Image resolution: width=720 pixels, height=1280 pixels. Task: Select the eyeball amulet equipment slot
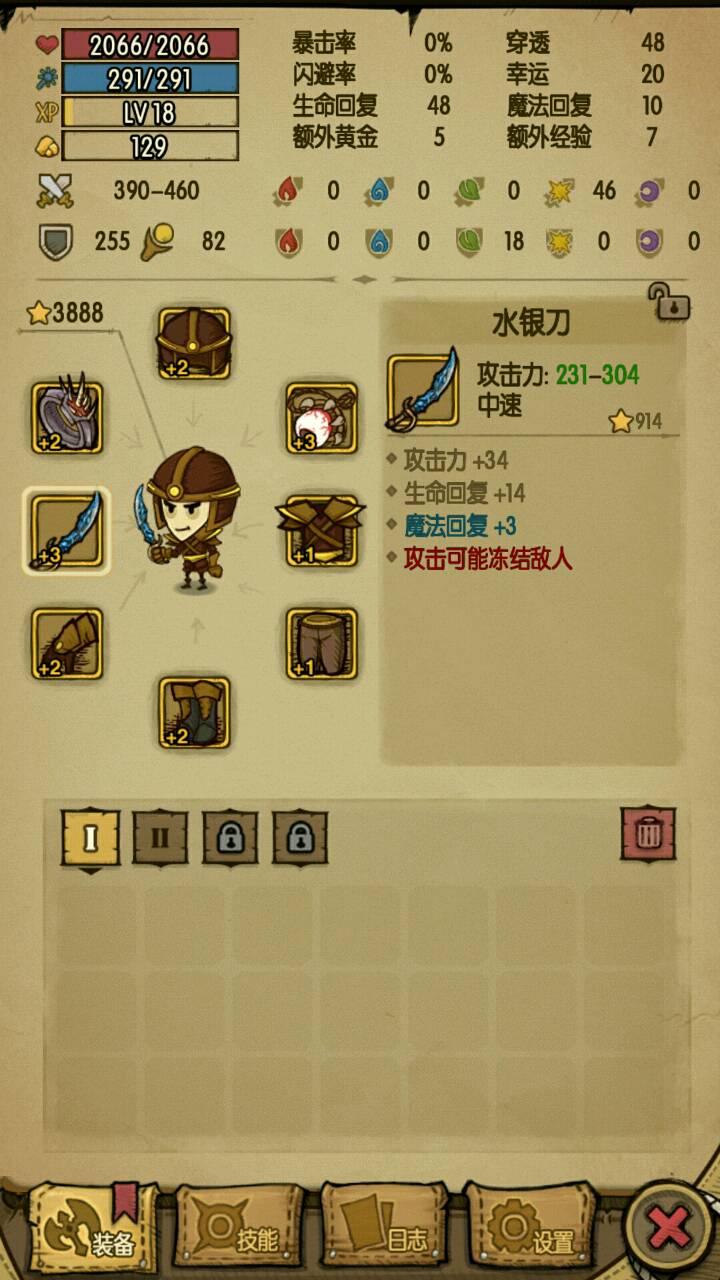pyautogui.click(x=321, y=417)
